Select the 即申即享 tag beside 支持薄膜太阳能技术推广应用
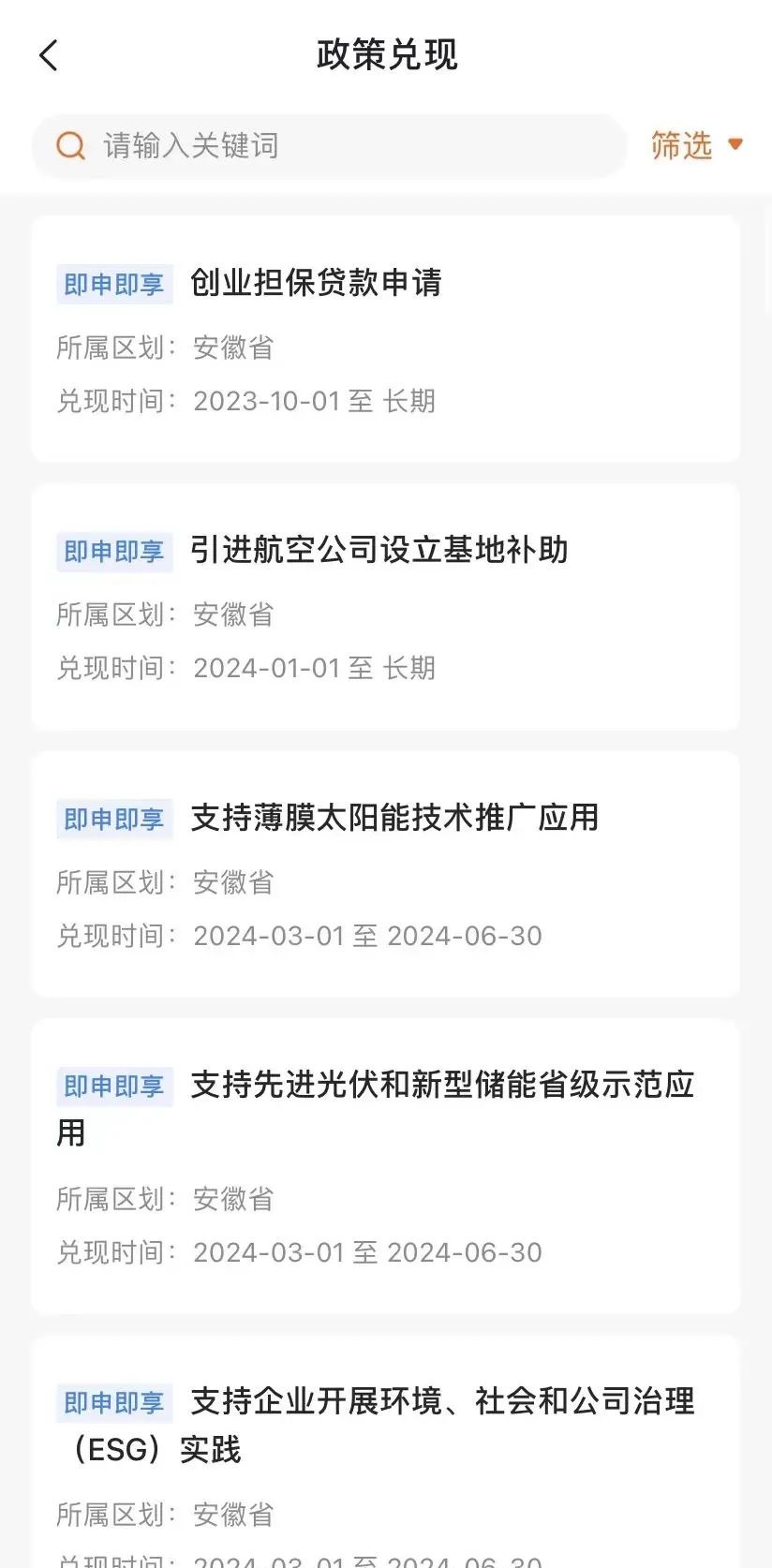 (114, 819)
